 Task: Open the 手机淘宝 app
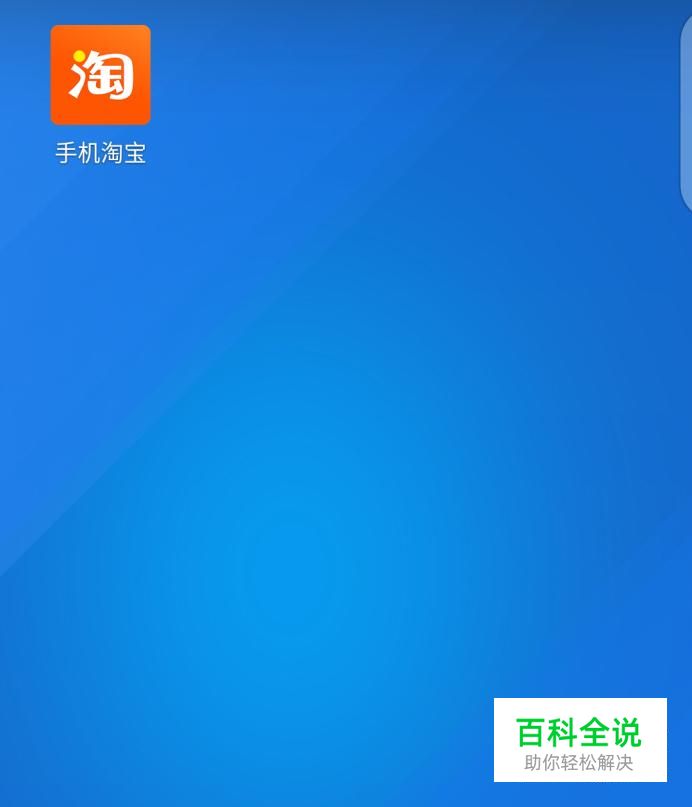100,76
